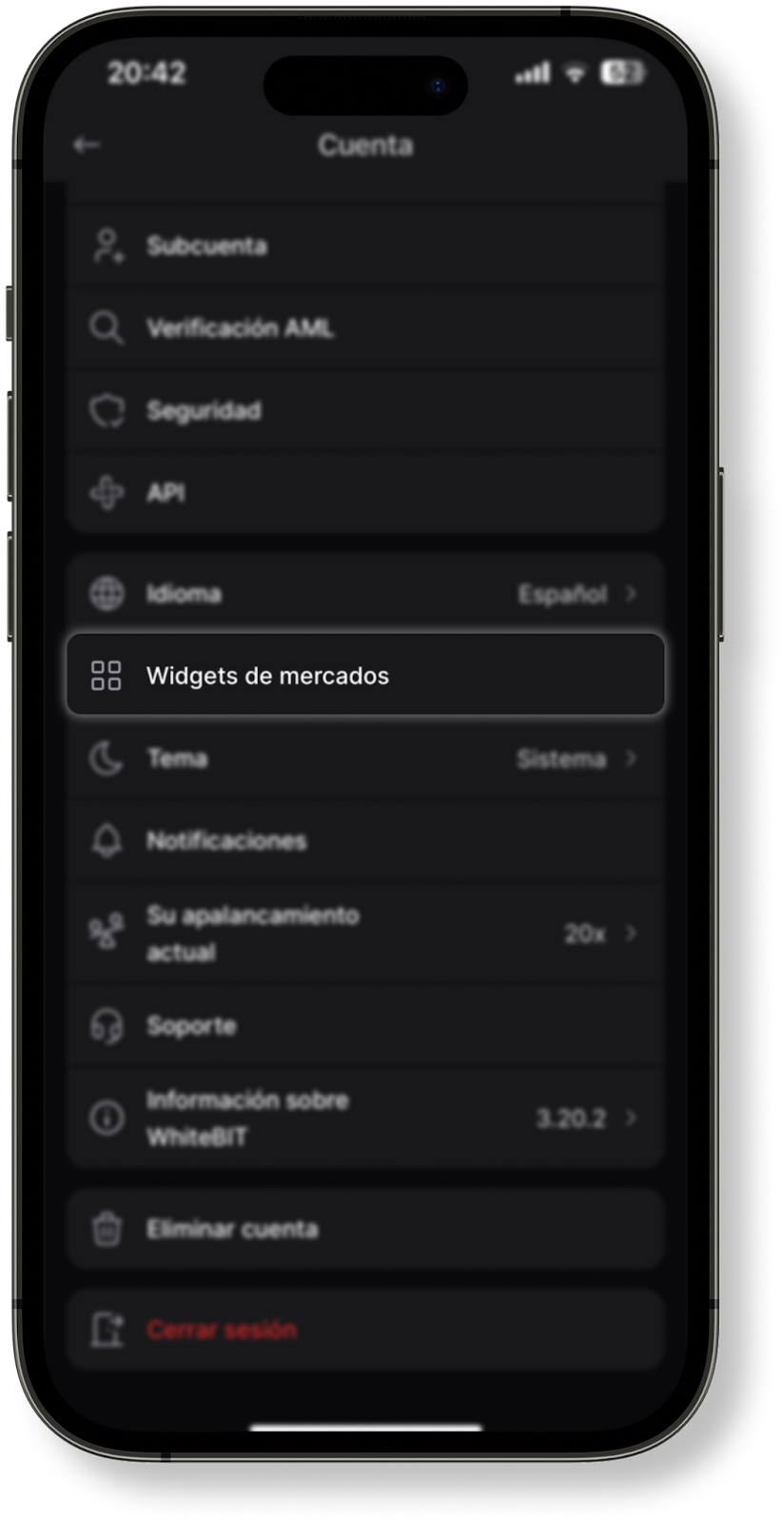Open Seguridad settings
Viewport: 784px width, 1523px height.
tap(364, 410)
